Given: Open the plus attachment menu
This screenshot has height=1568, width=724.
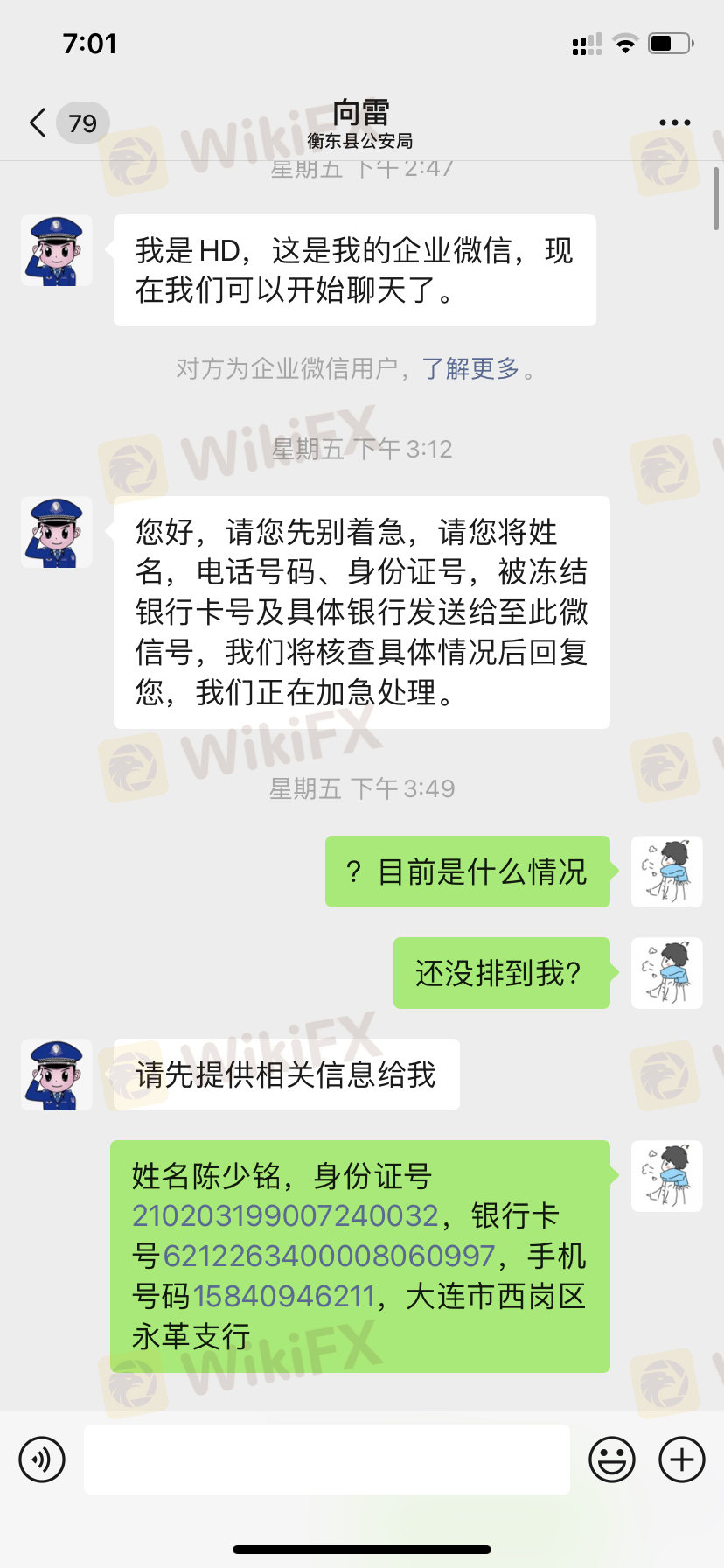Looking at the screenshot, I should 681,1459.
